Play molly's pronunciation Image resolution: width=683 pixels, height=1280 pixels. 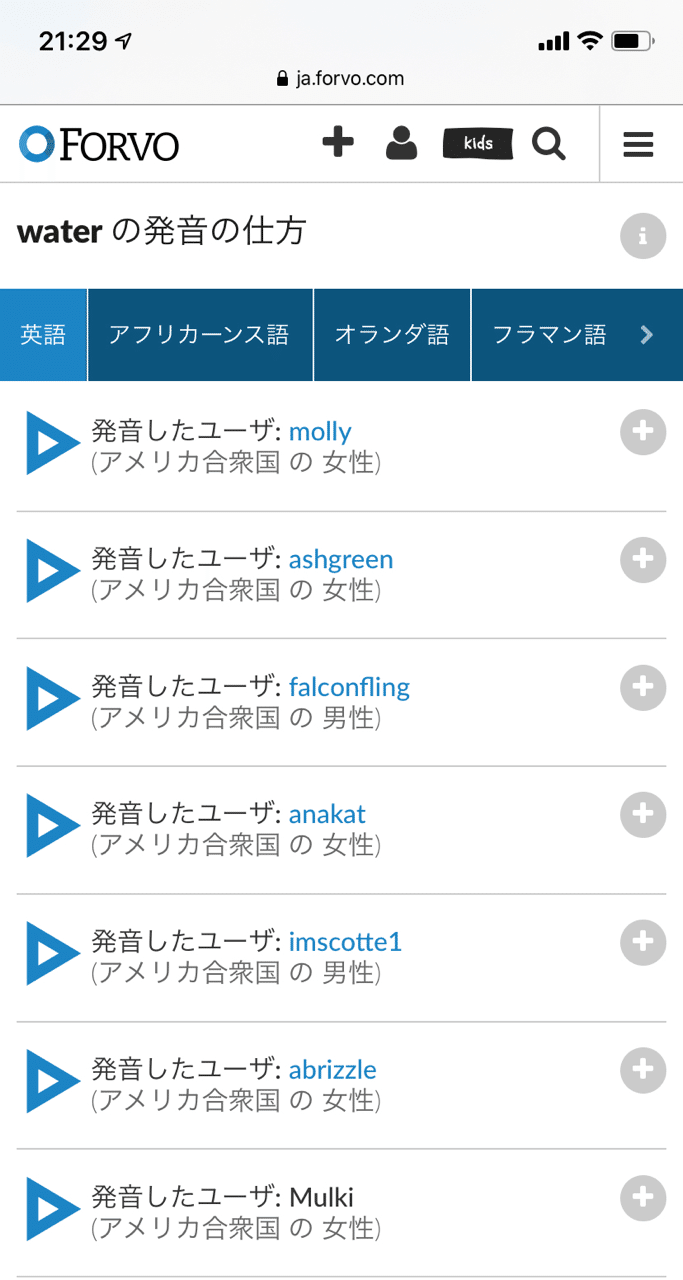tap(52, 443)
